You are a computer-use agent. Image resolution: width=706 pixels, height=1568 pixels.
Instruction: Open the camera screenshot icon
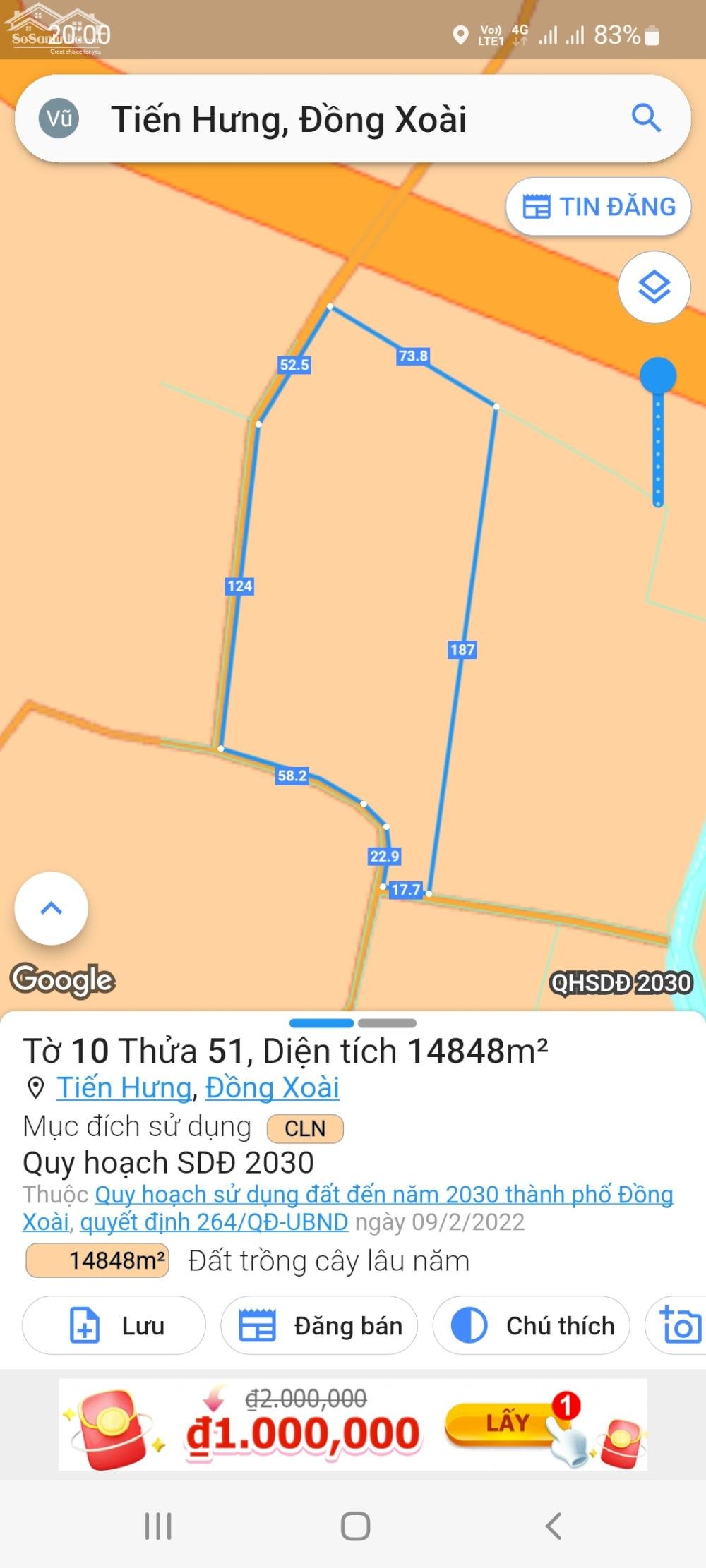pyautogui.click(x=681, y=1325)
